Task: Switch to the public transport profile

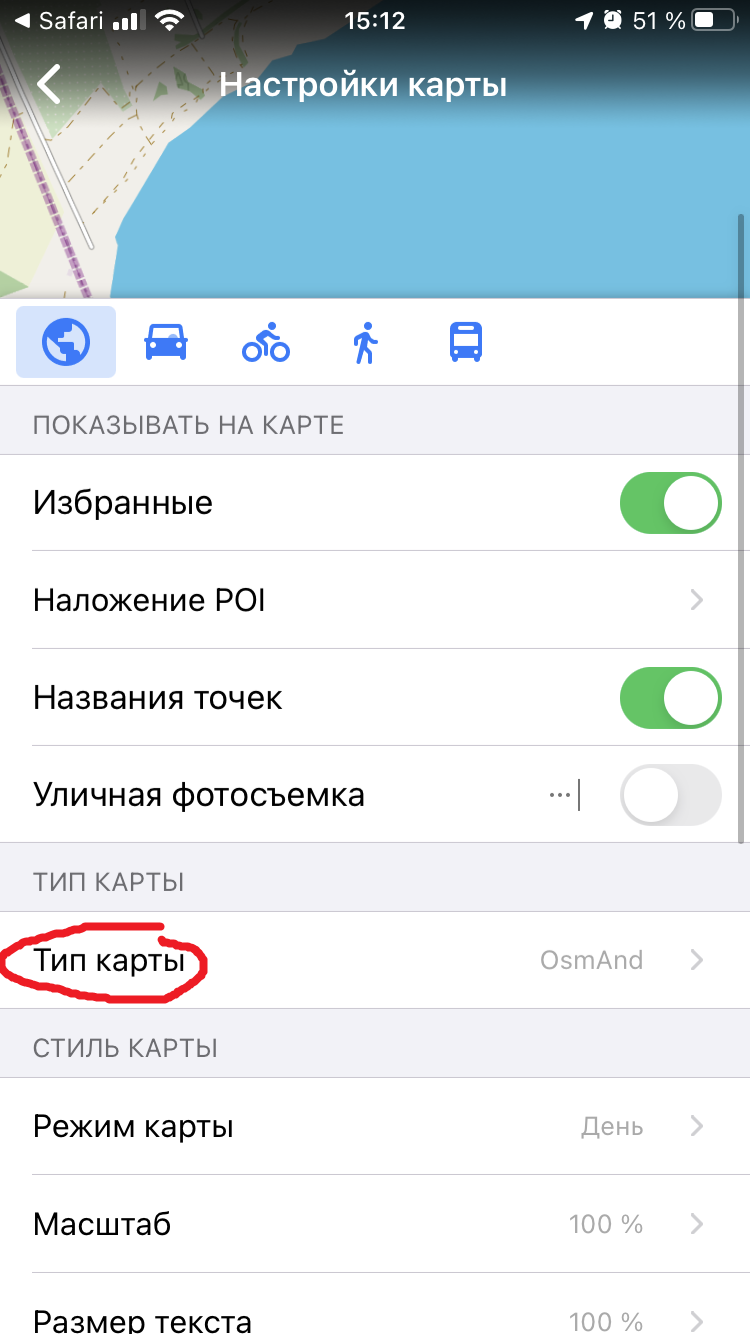Action: click(465, 342)
